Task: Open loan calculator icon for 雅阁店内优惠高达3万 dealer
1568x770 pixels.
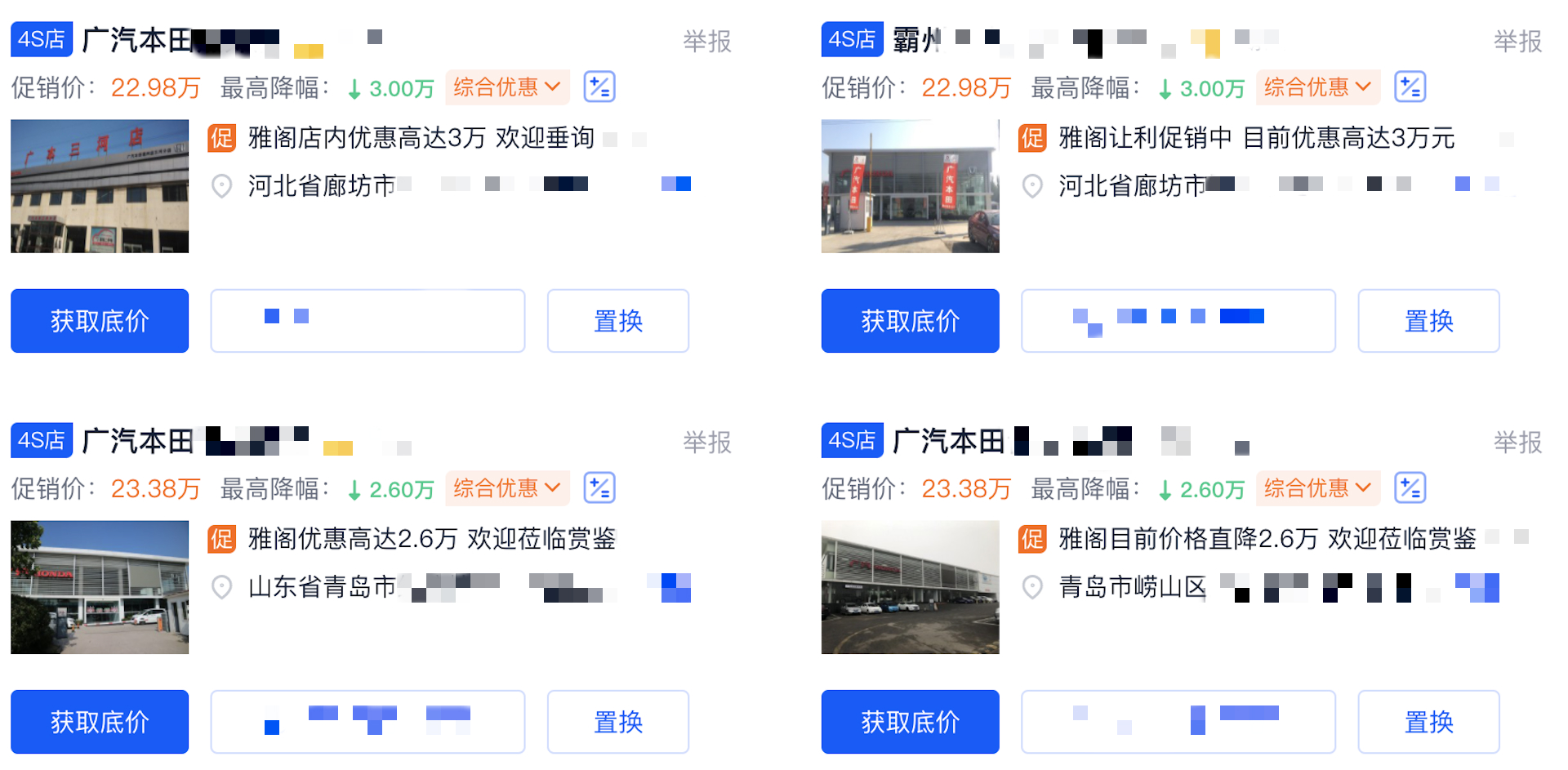Action: point(599,87)
